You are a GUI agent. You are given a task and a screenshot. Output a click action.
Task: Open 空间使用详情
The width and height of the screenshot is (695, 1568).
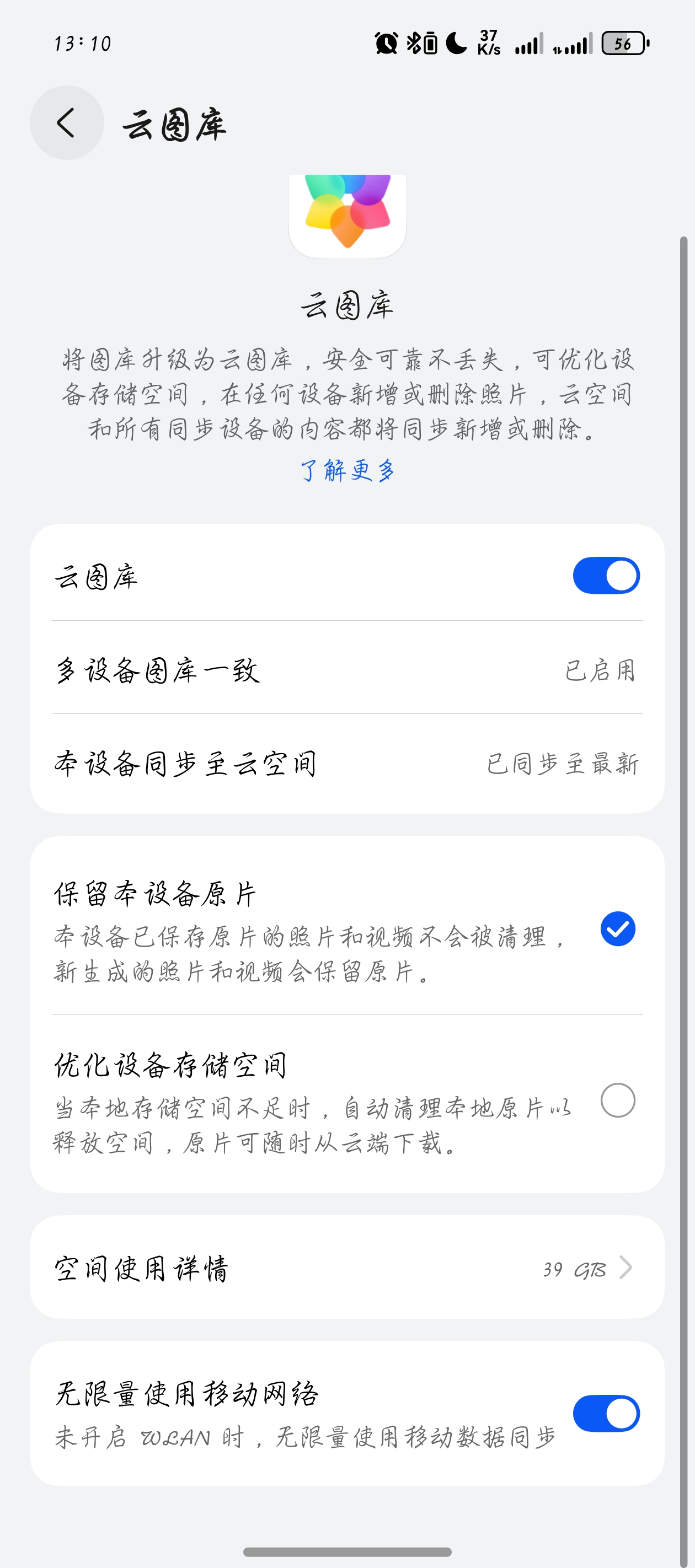click(347, 1268)
